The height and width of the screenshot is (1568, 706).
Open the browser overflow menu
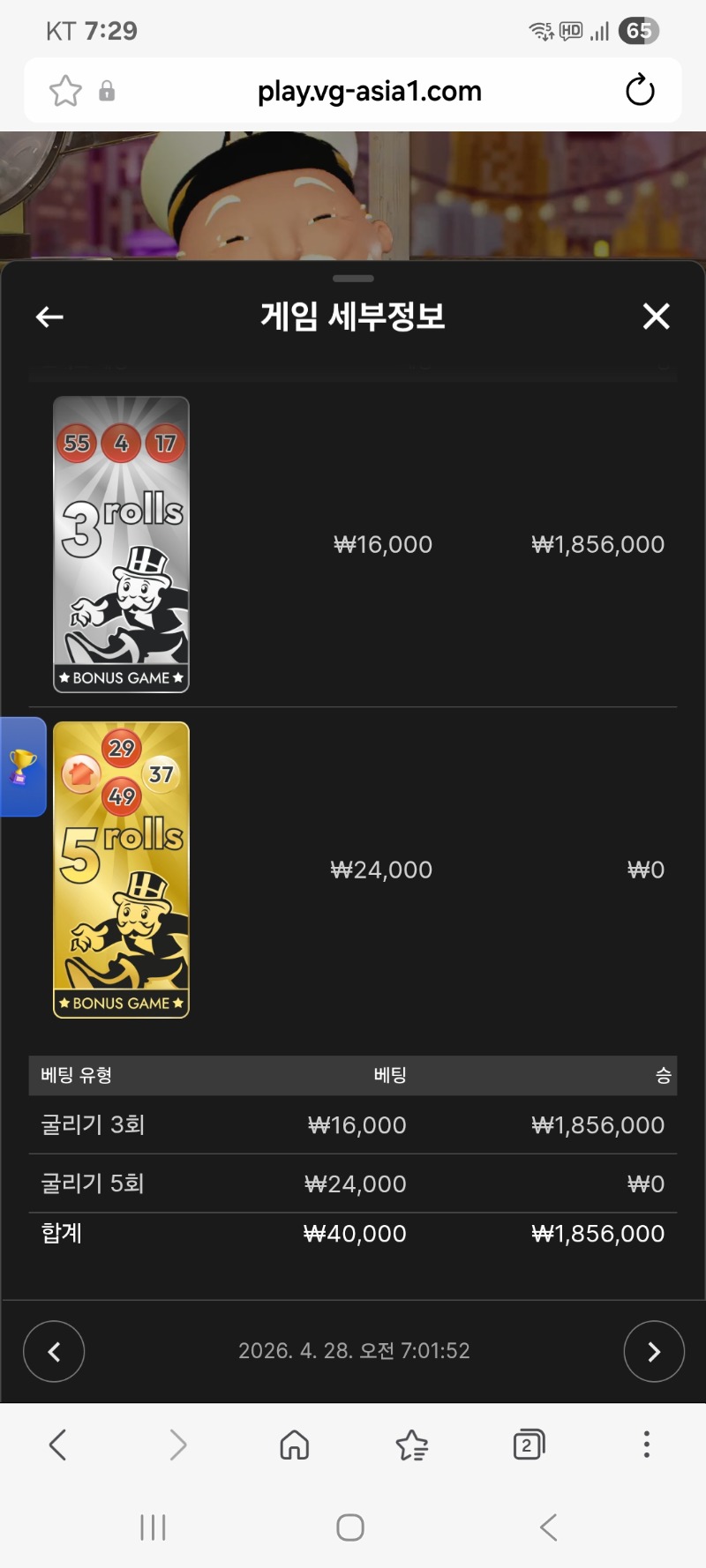(646, 1445)
